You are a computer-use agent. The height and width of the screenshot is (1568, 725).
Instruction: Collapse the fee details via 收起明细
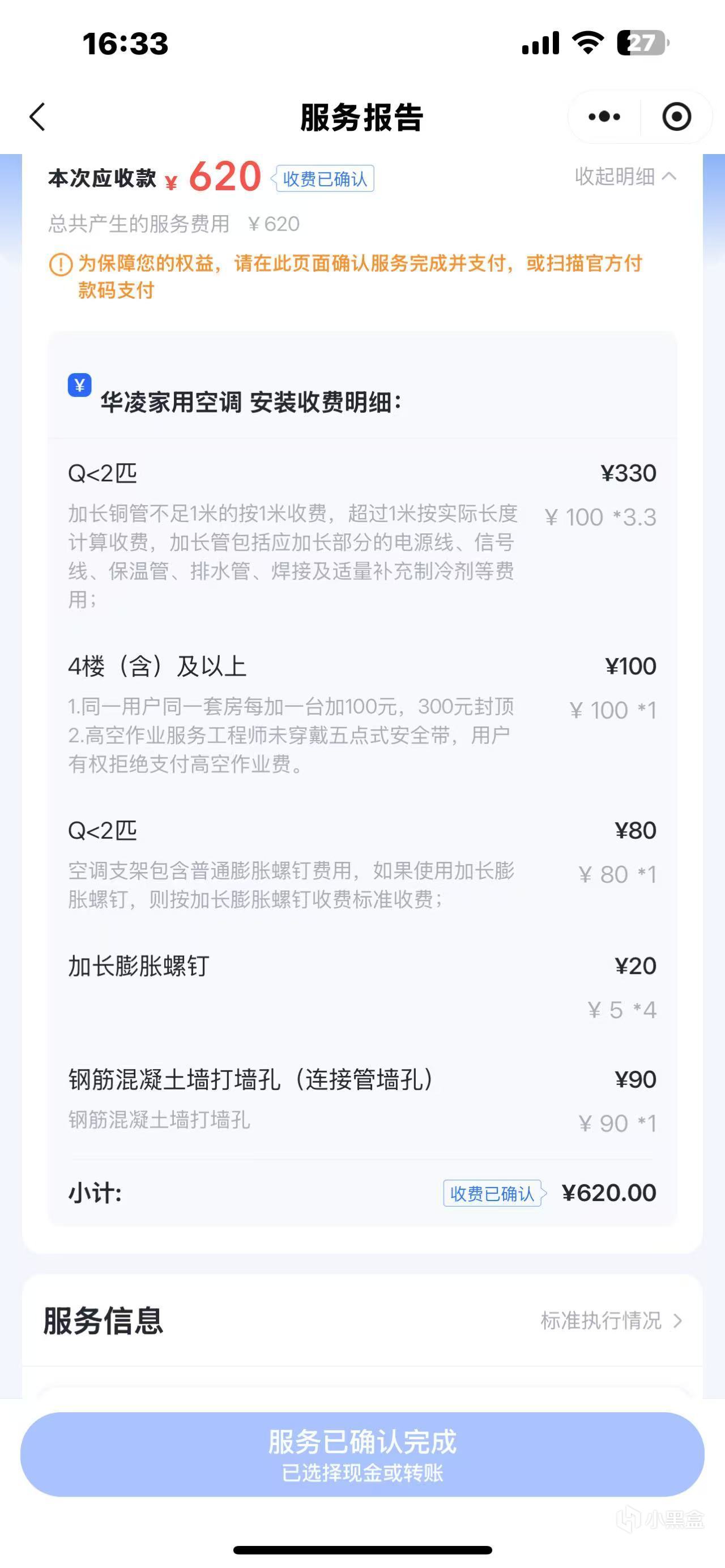pyautogui.click(x=625, y=177)
